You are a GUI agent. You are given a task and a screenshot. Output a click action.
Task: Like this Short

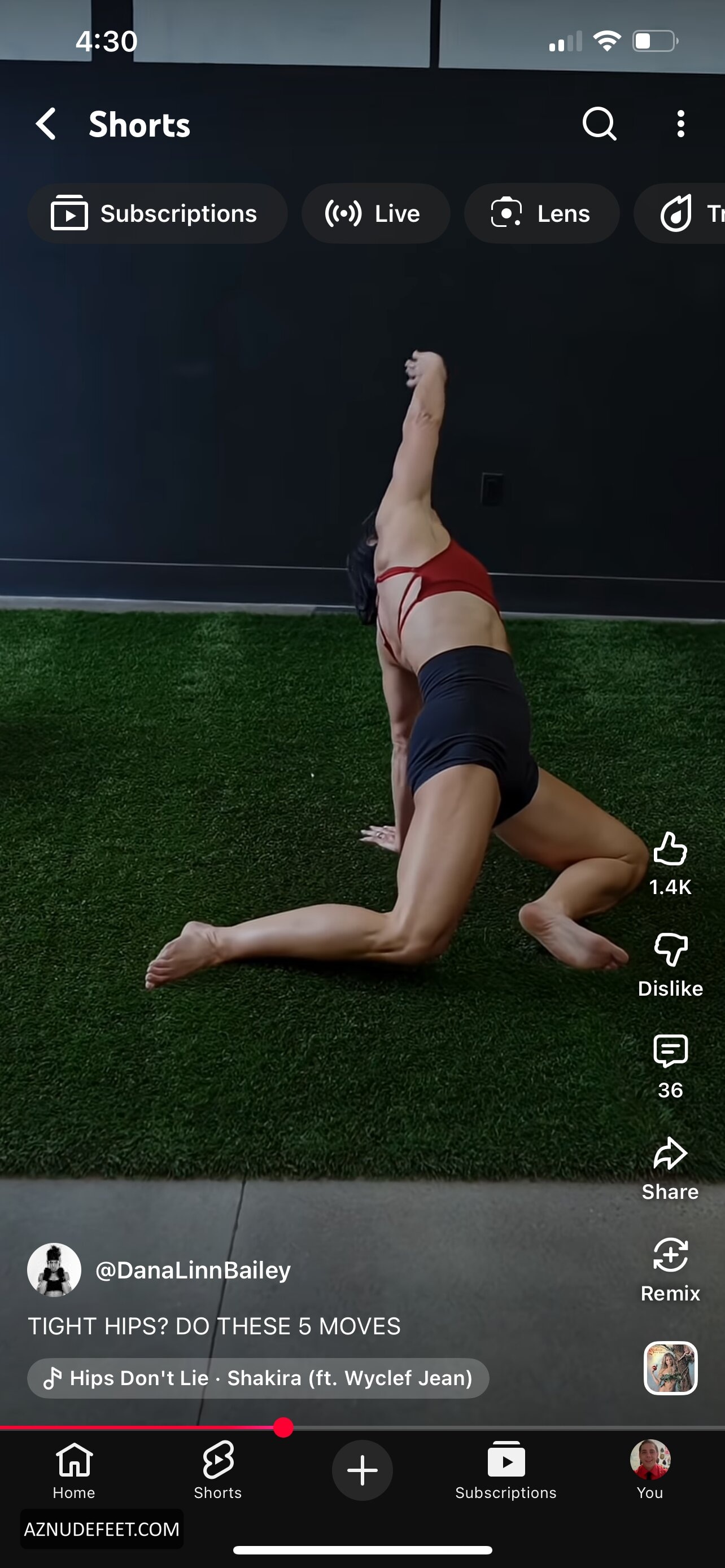(x=670, y=849)
